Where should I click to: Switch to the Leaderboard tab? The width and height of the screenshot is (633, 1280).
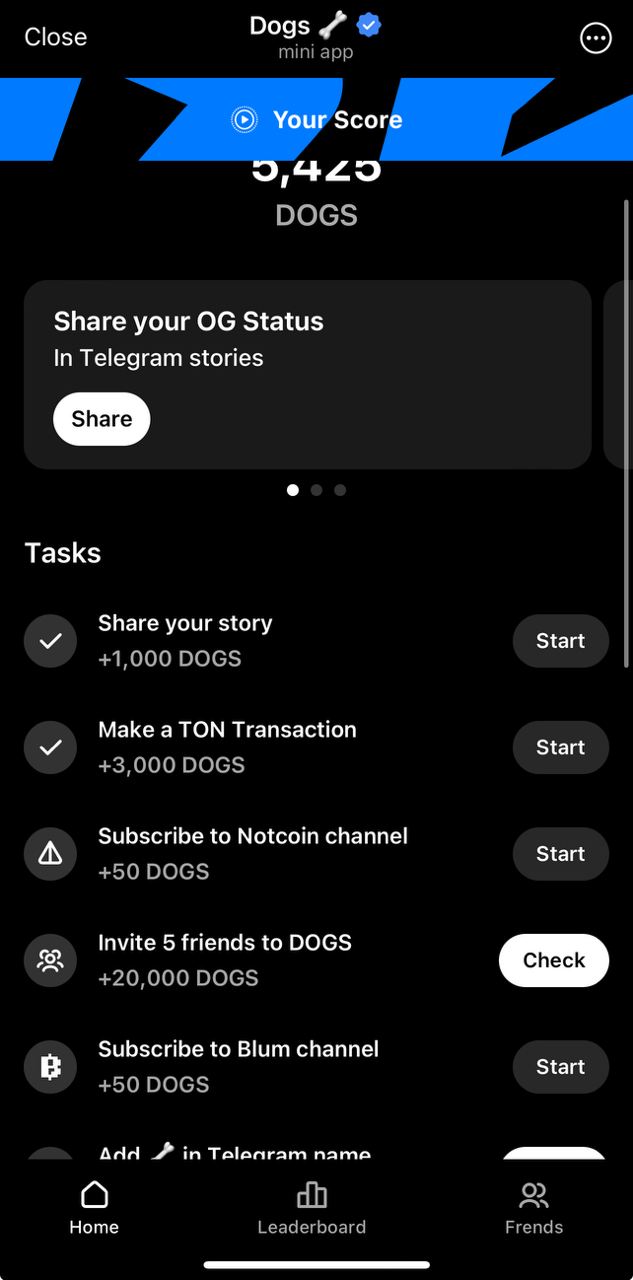(312, 1208)
